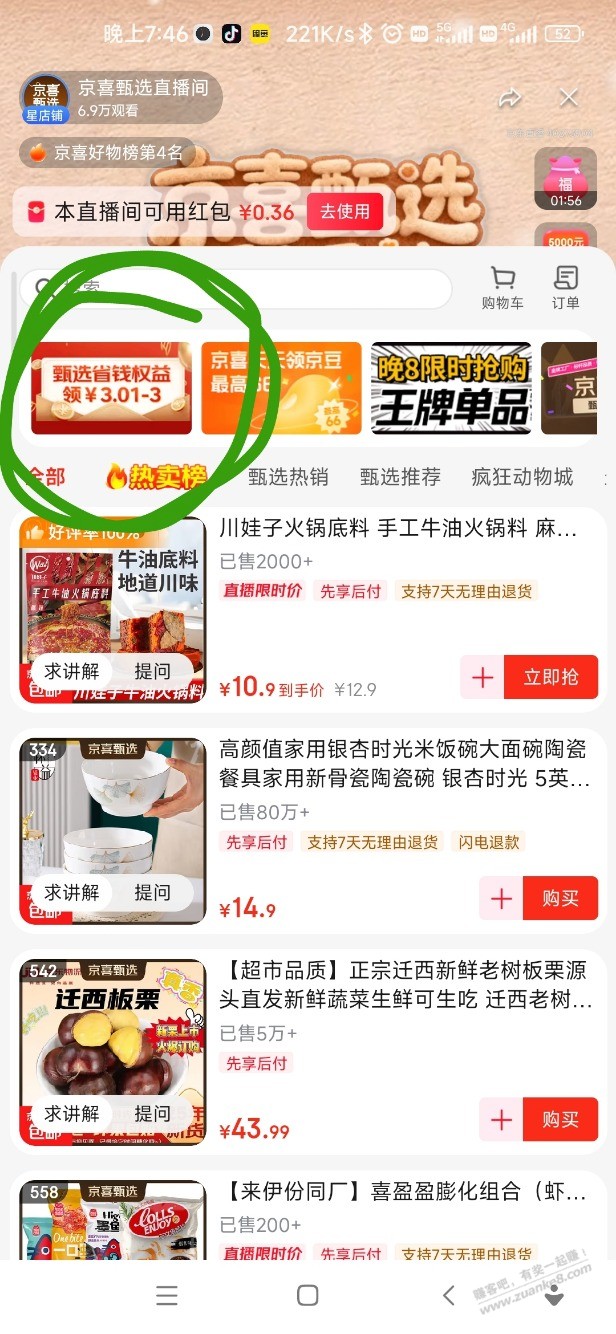Open the 晚8限时抢购 王牌单品 banner

pyautogui.click(x=451, y=389)
